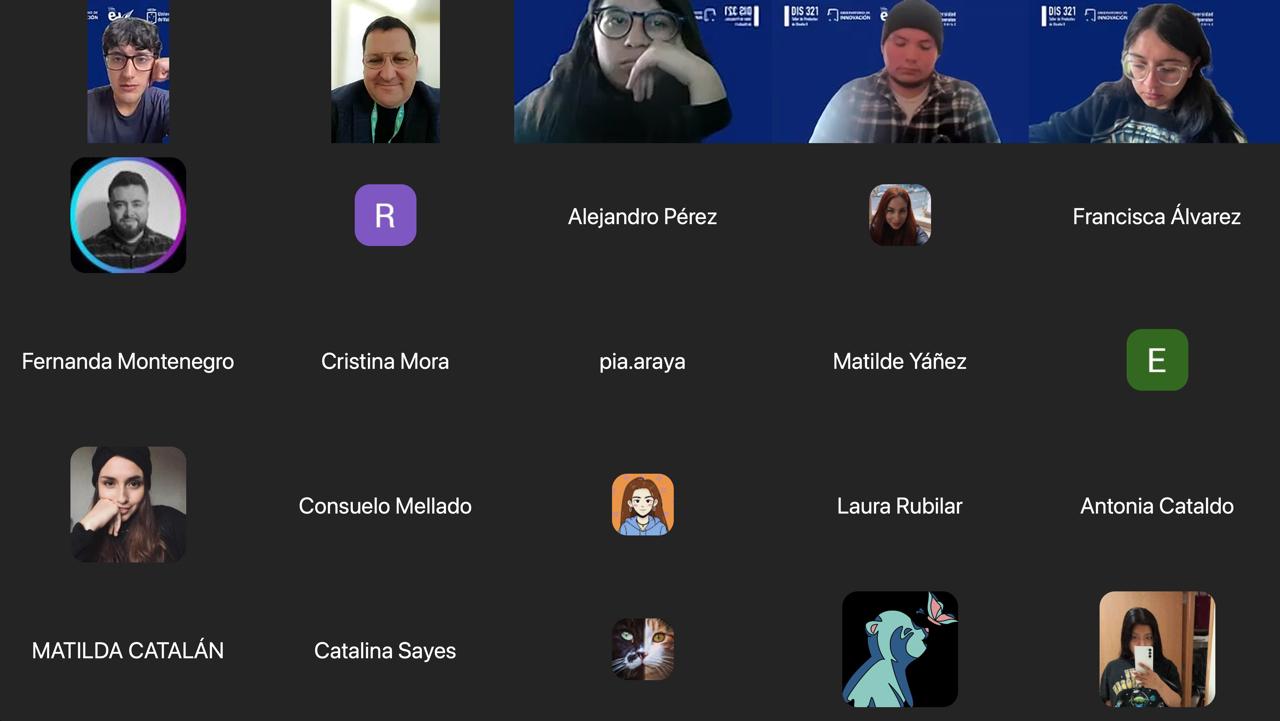Select the pia.araya participant tile

coord(642,361)
